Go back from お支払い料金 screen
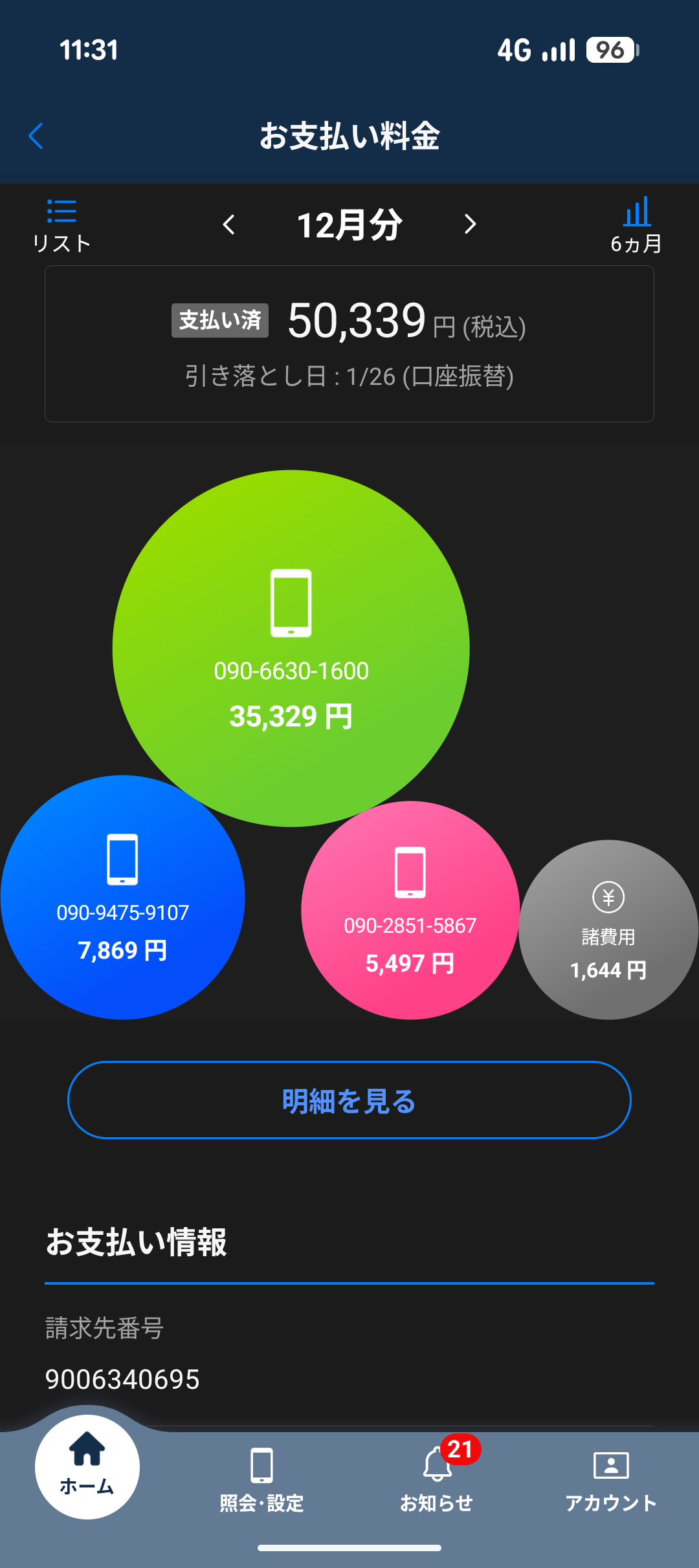 [36, 136]
